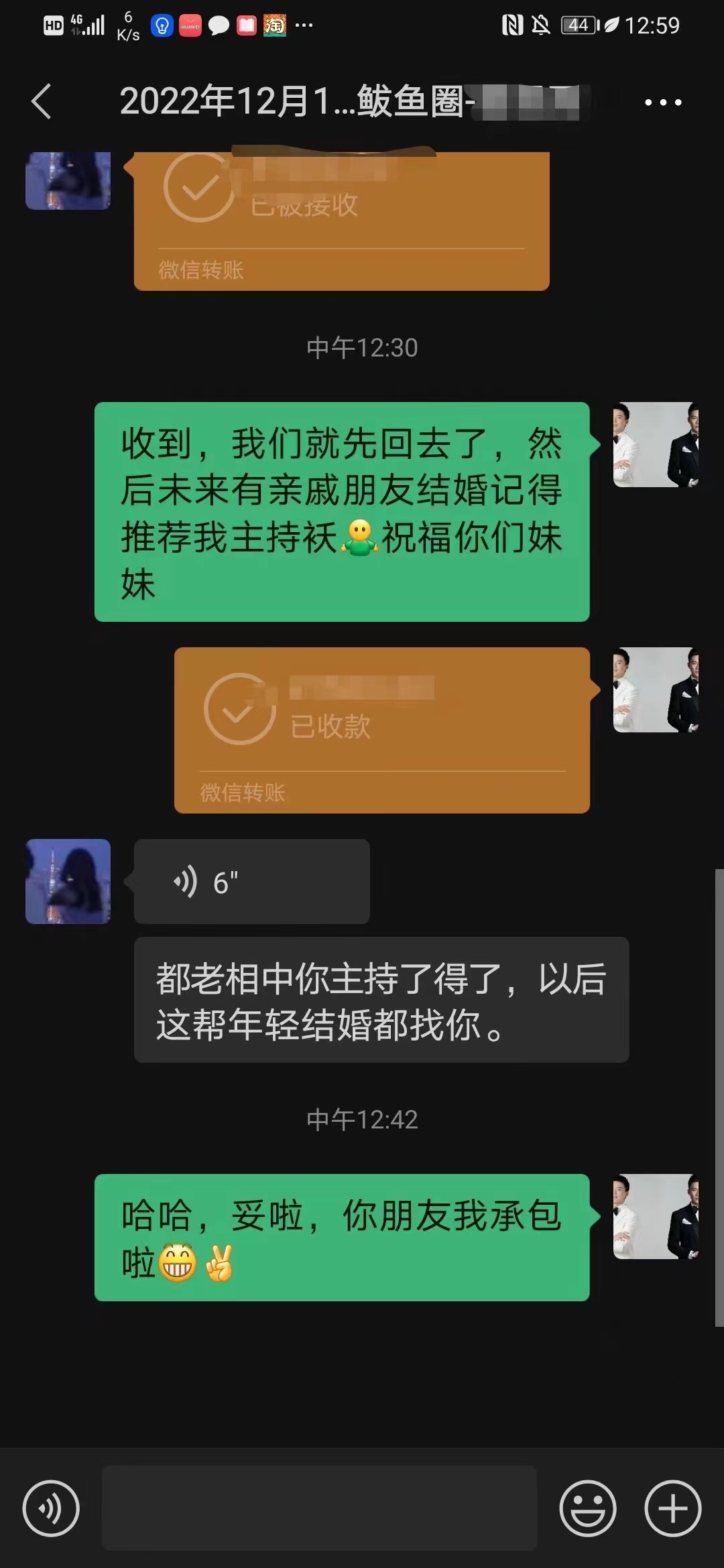
Task: Open the emoji sticker panel
Action: pos(588,1508)
